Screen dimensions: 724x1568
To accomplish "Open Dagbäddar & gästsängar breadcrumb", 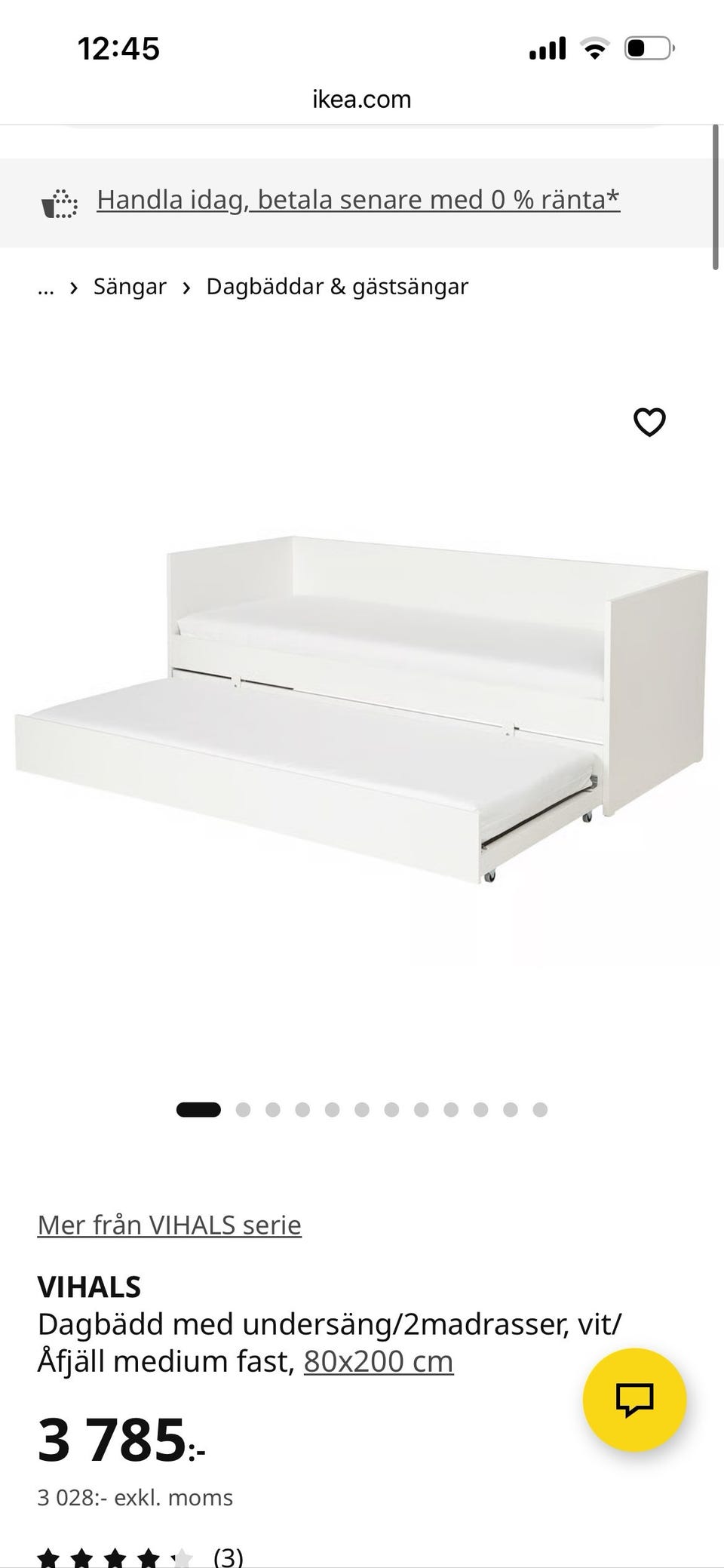I will [337, 287].
